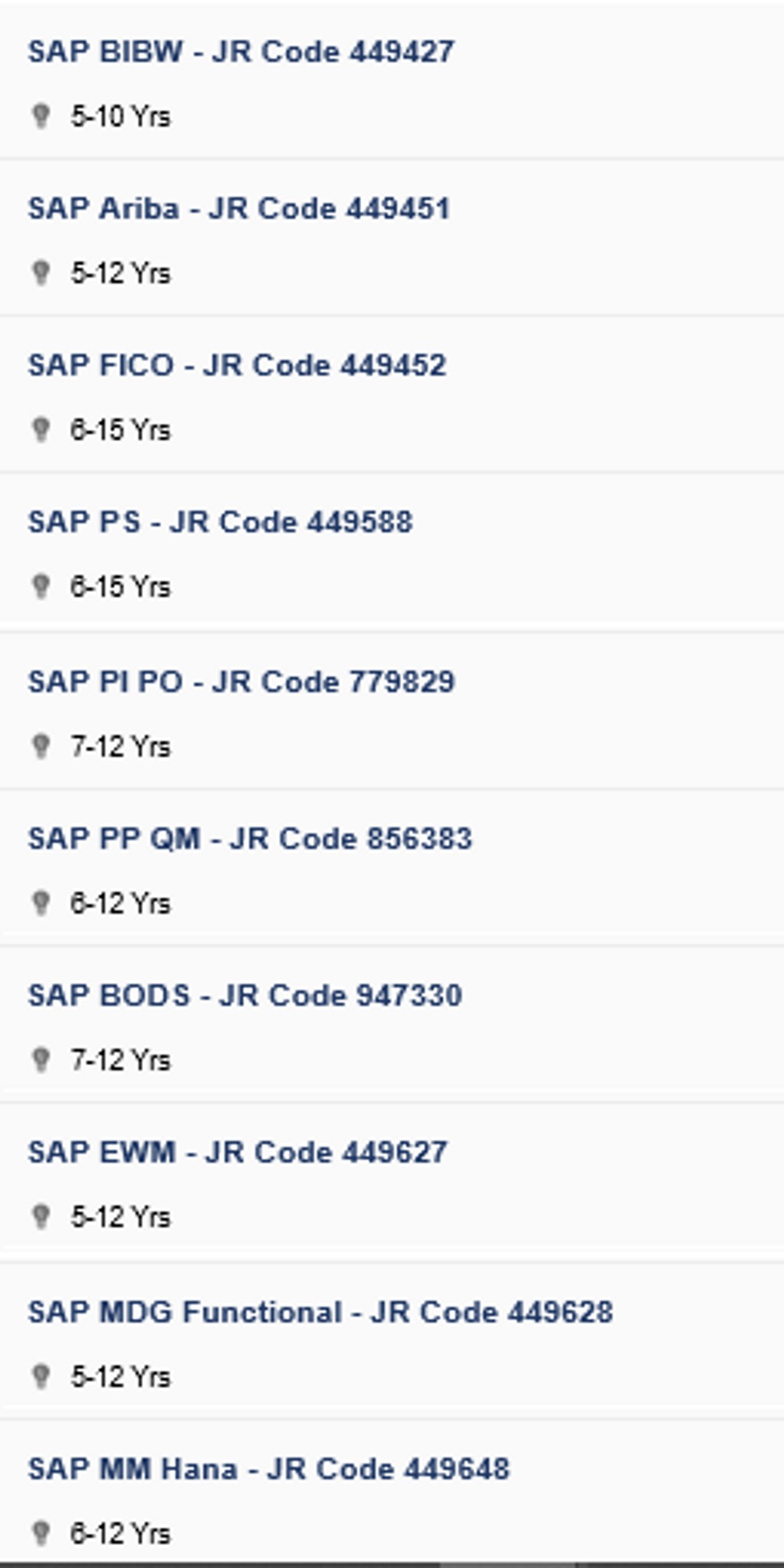Open the SAP BIBW job listing
Image resolution: width=784 pixels, height=1568 pixels.
[241, 52]
